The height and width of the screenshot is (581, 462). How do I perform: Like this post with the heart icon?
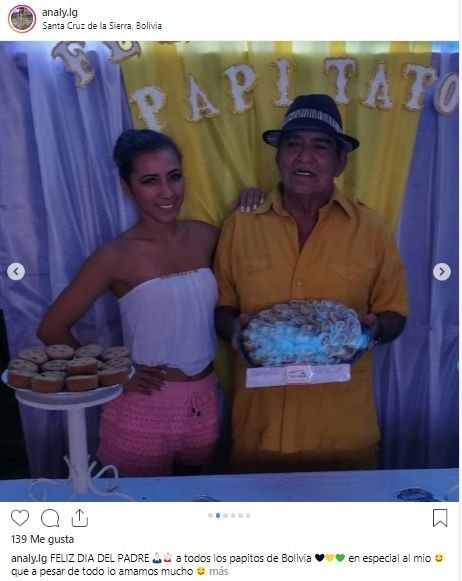click(x=20, y=518)
